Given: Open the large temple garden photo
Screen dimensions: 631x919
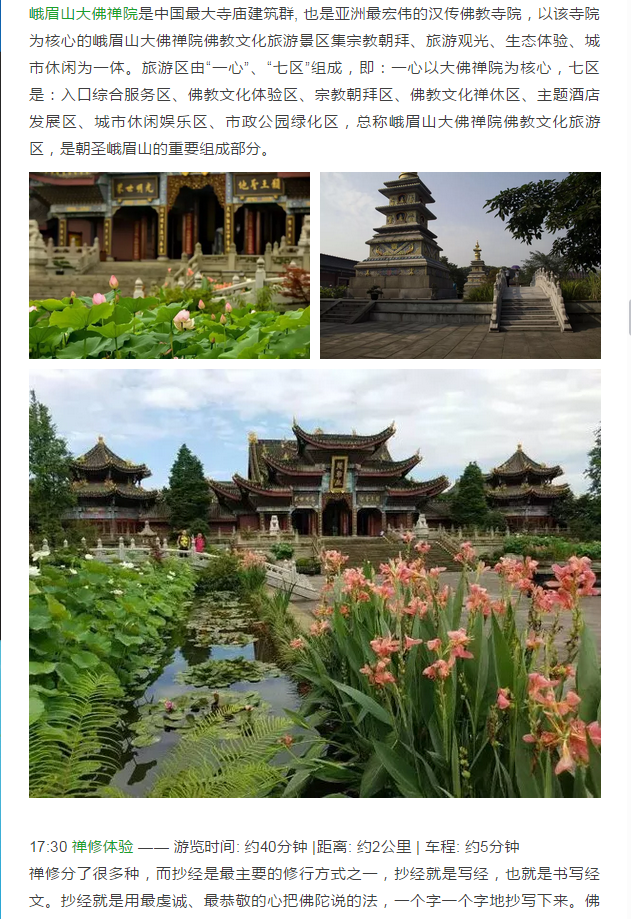Looking at the screenshot, I should 315,583.
